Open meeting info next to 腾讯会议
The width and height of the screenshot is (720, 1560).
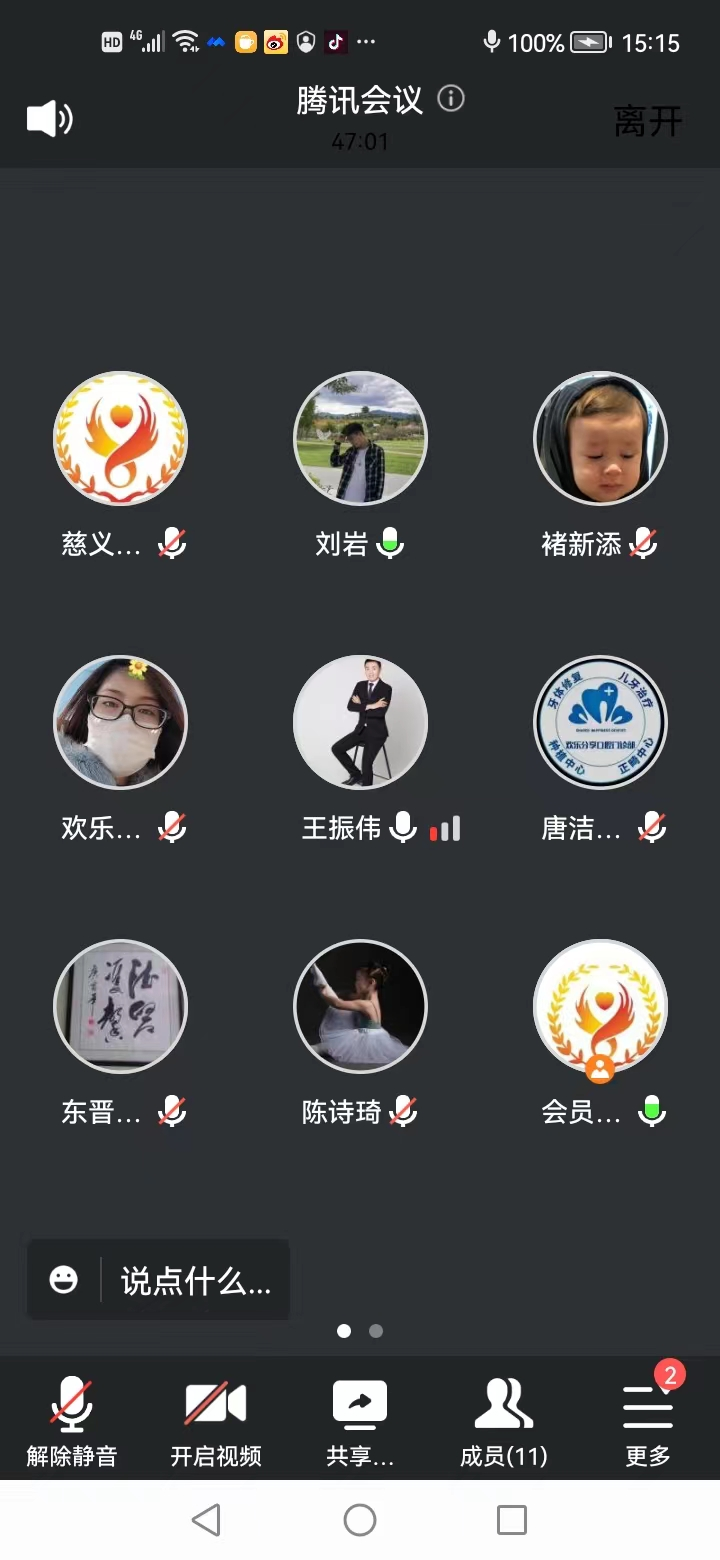tap(452, 99)
